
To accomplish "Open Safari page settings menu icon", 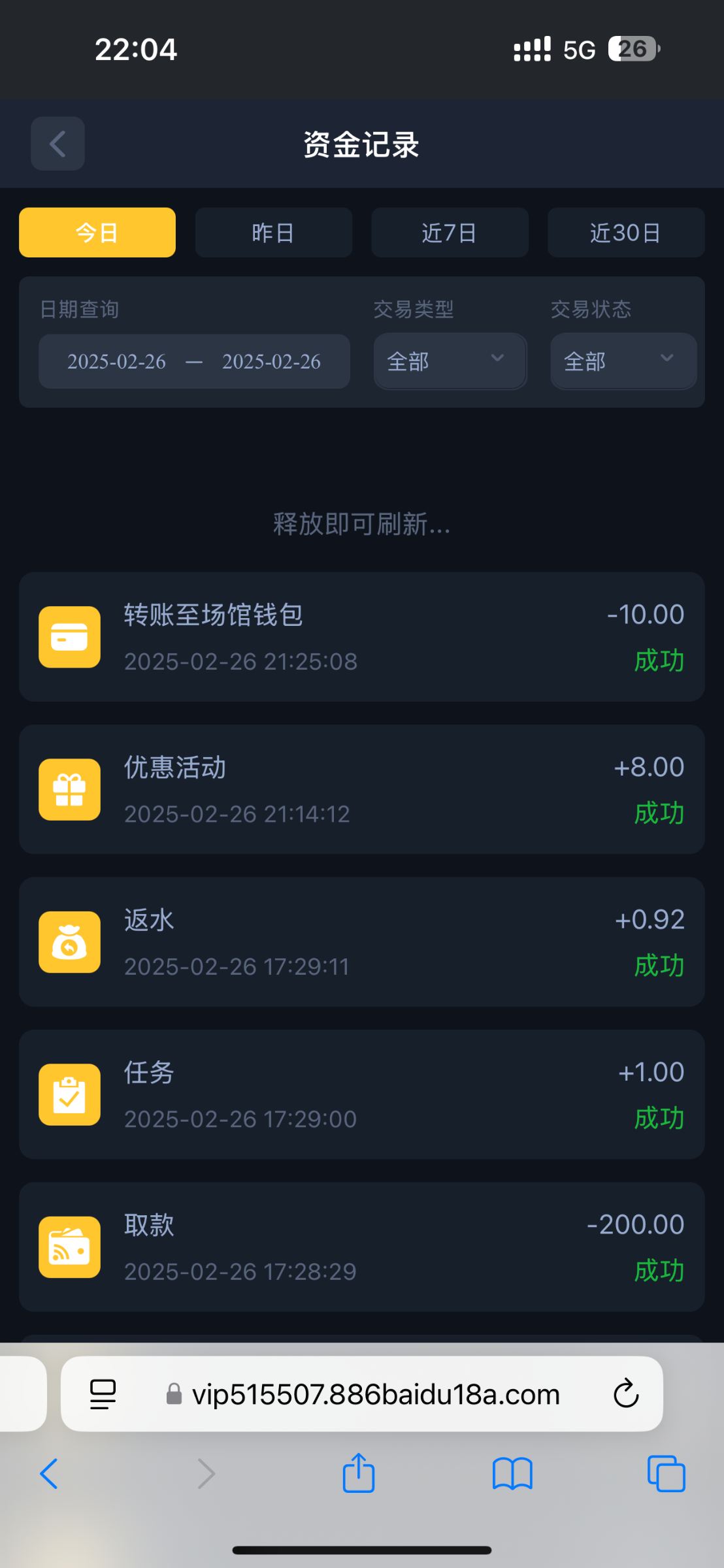I will pyautogui.click(x=103, y=1394).
